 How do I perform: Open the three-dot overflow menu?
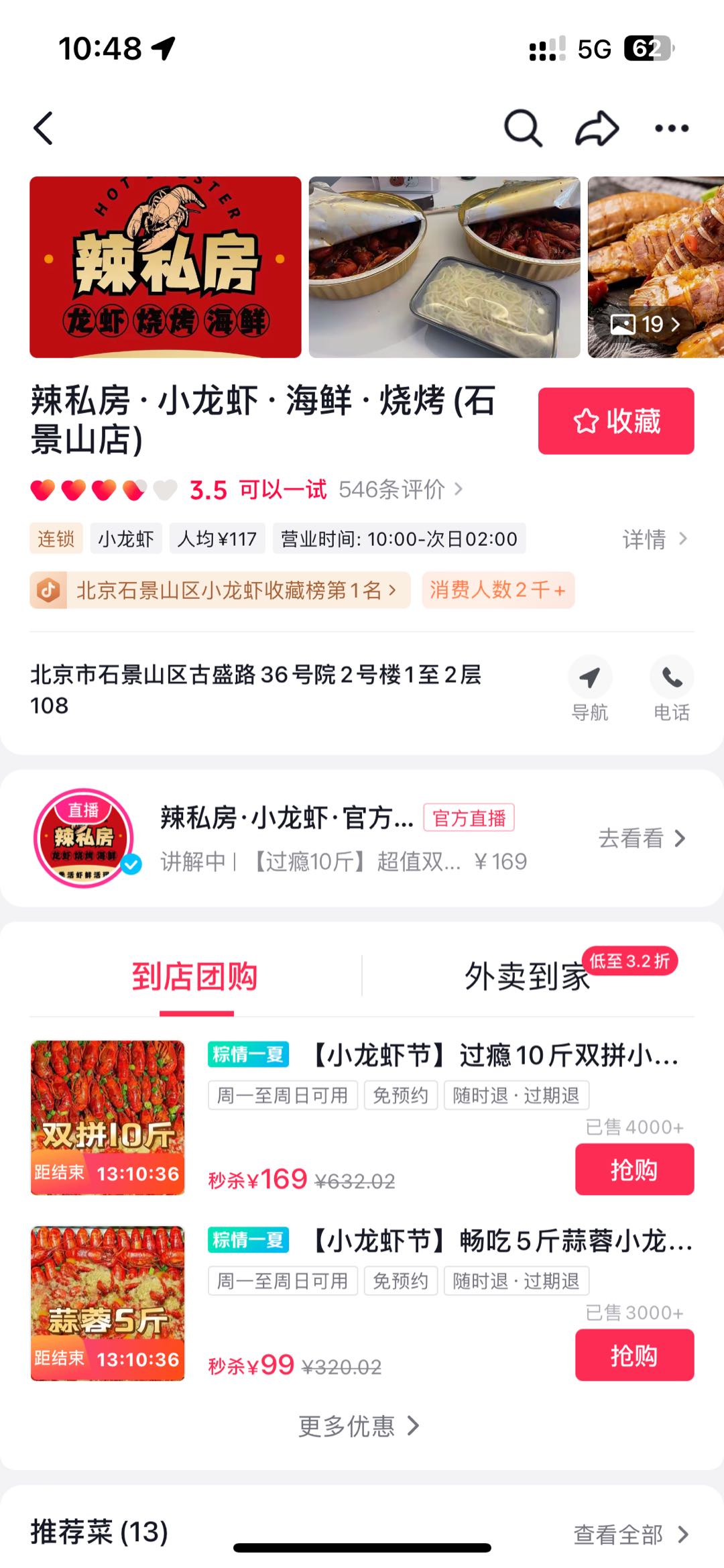pyautogui.click(x=672, y=128)
